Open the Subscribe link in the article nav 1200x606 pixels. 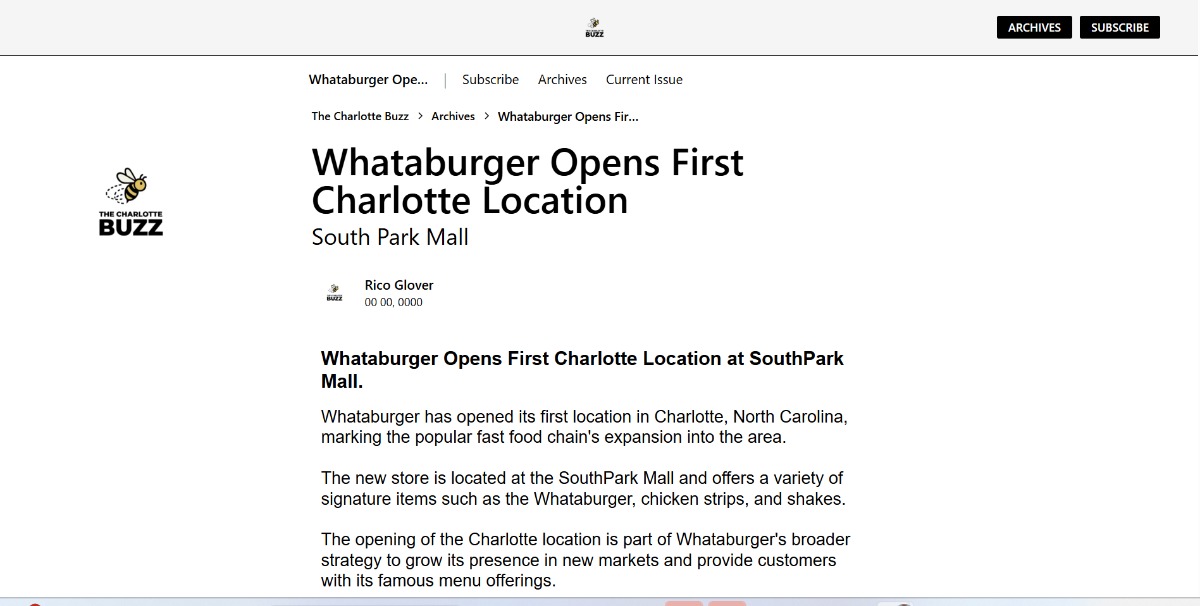tap(490, 80)
